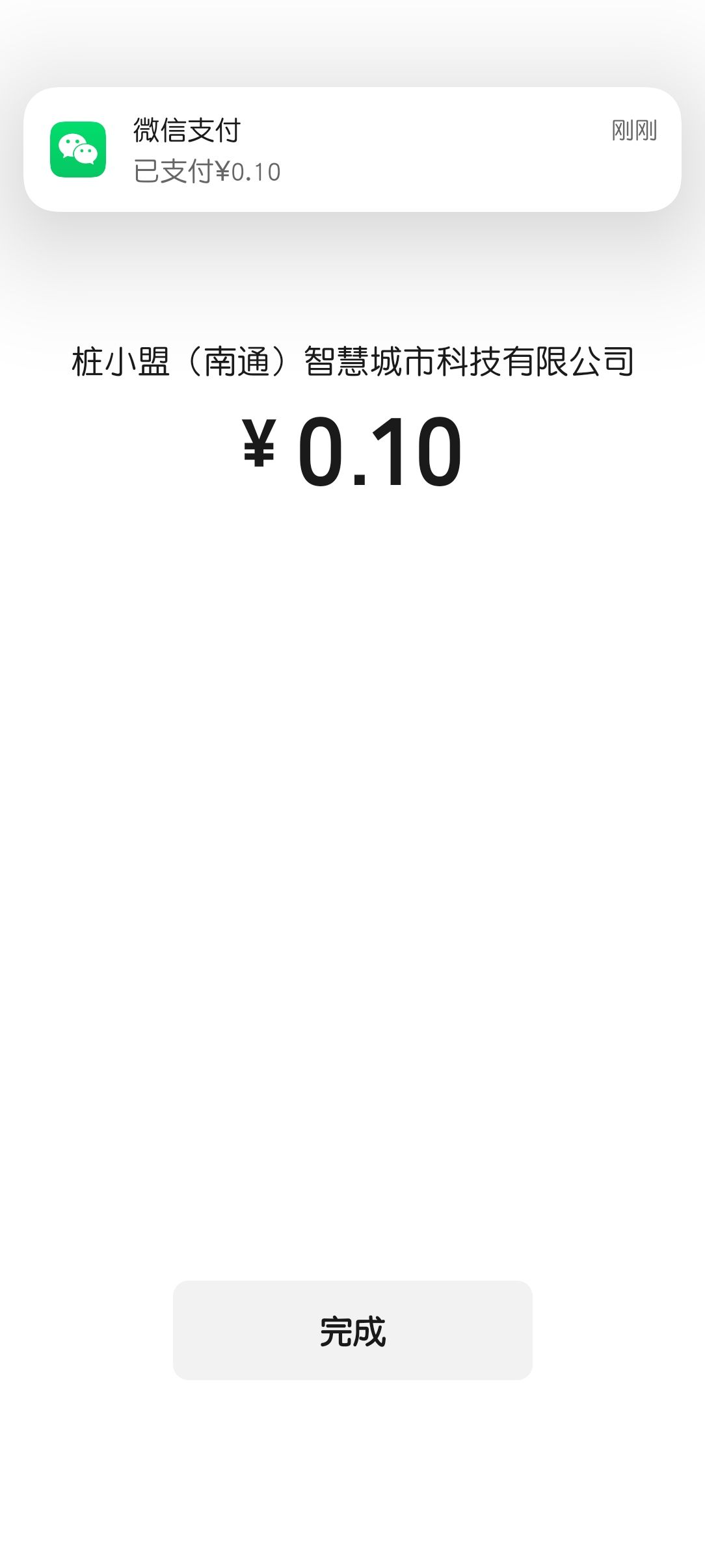The image size is (705, 1568).
Task: Open the 微信支付 payment notification
Action: point(352,150)
